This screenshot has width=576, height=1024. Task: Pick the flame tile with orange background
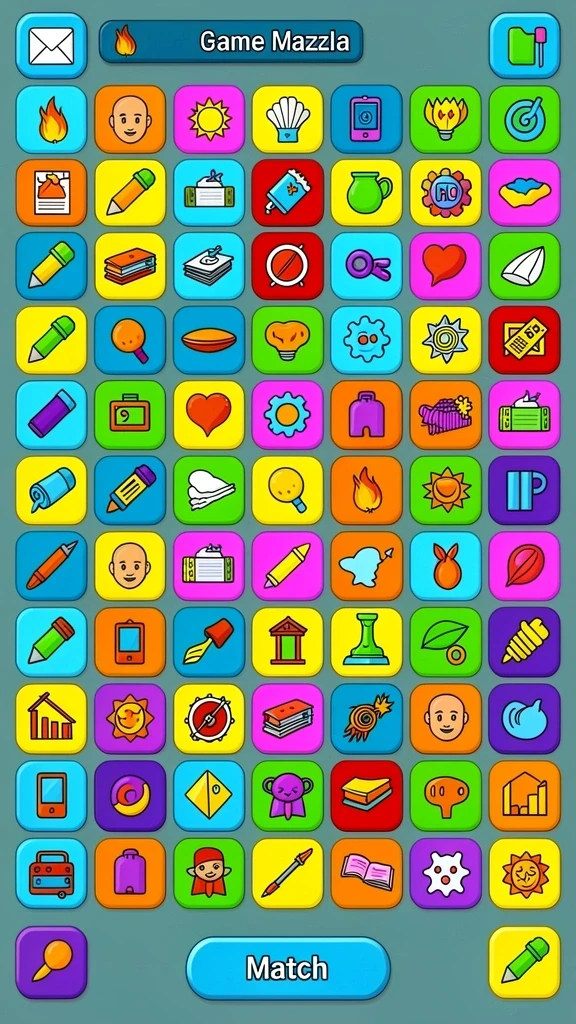pyautogui.click(x=366, y=490)
